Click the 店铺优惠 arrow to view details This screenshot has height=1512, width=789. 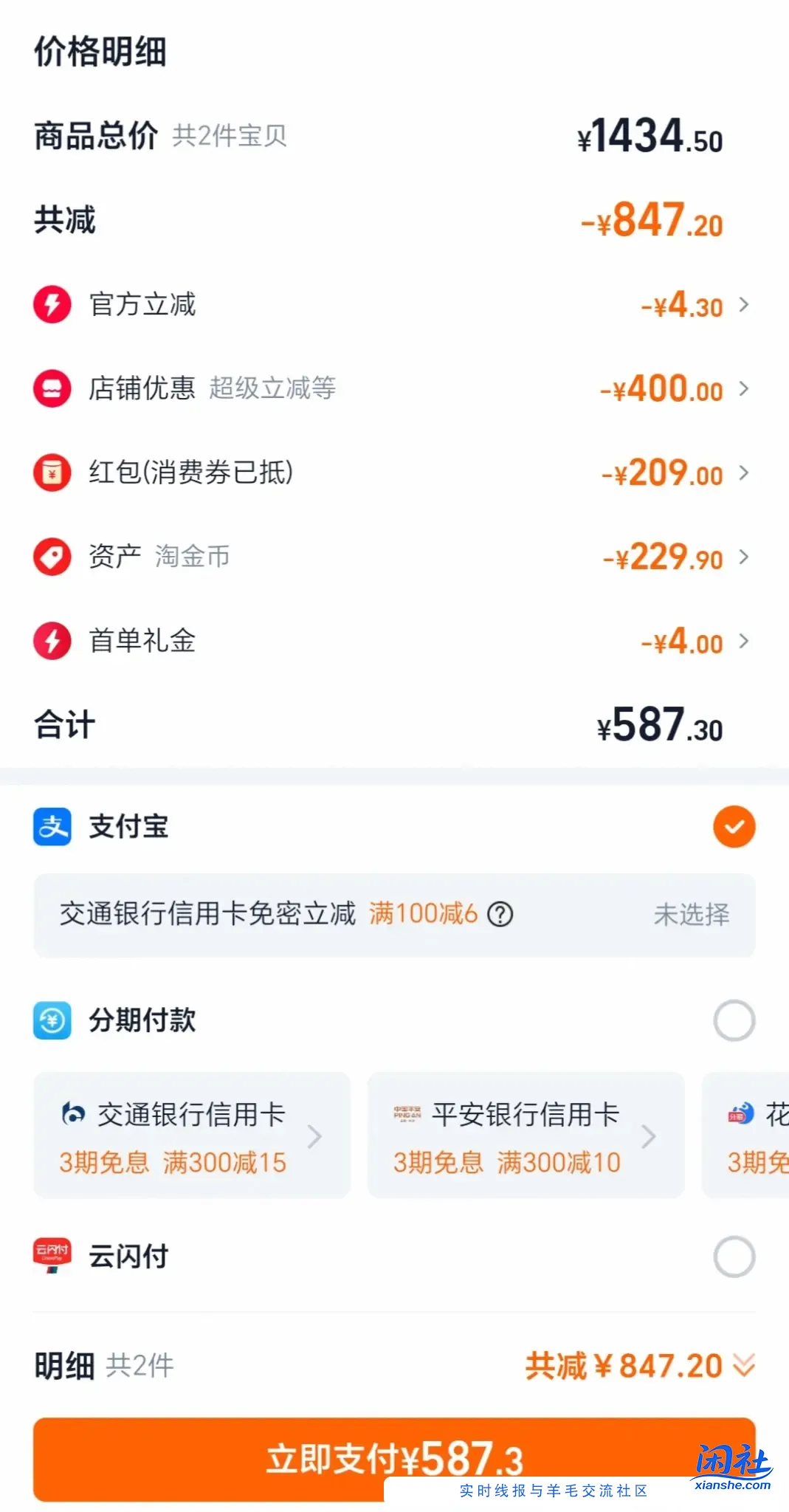[745, 388]
